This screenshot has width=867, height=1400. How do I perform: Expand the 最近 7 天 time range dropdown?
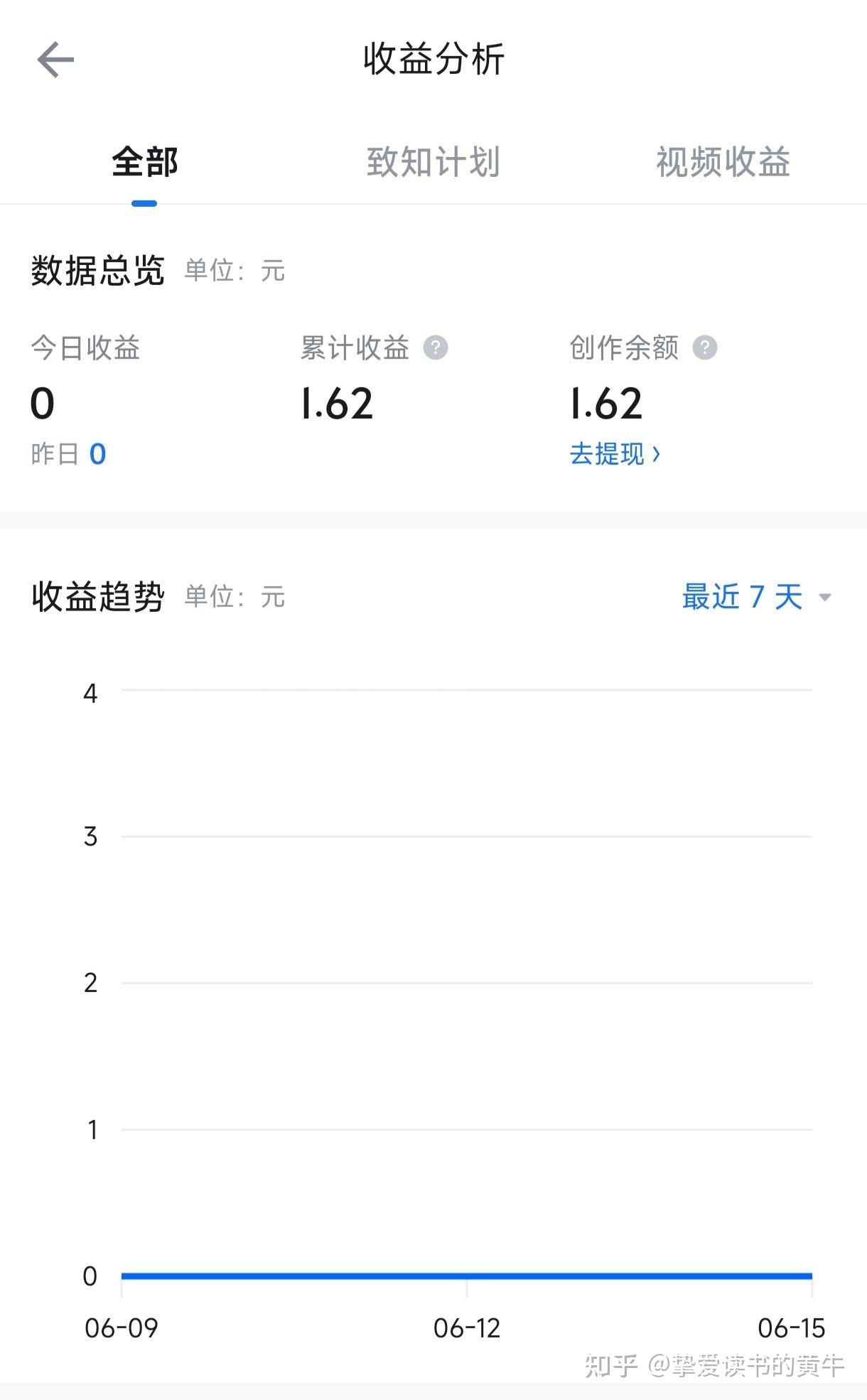(x=755, y=597)
